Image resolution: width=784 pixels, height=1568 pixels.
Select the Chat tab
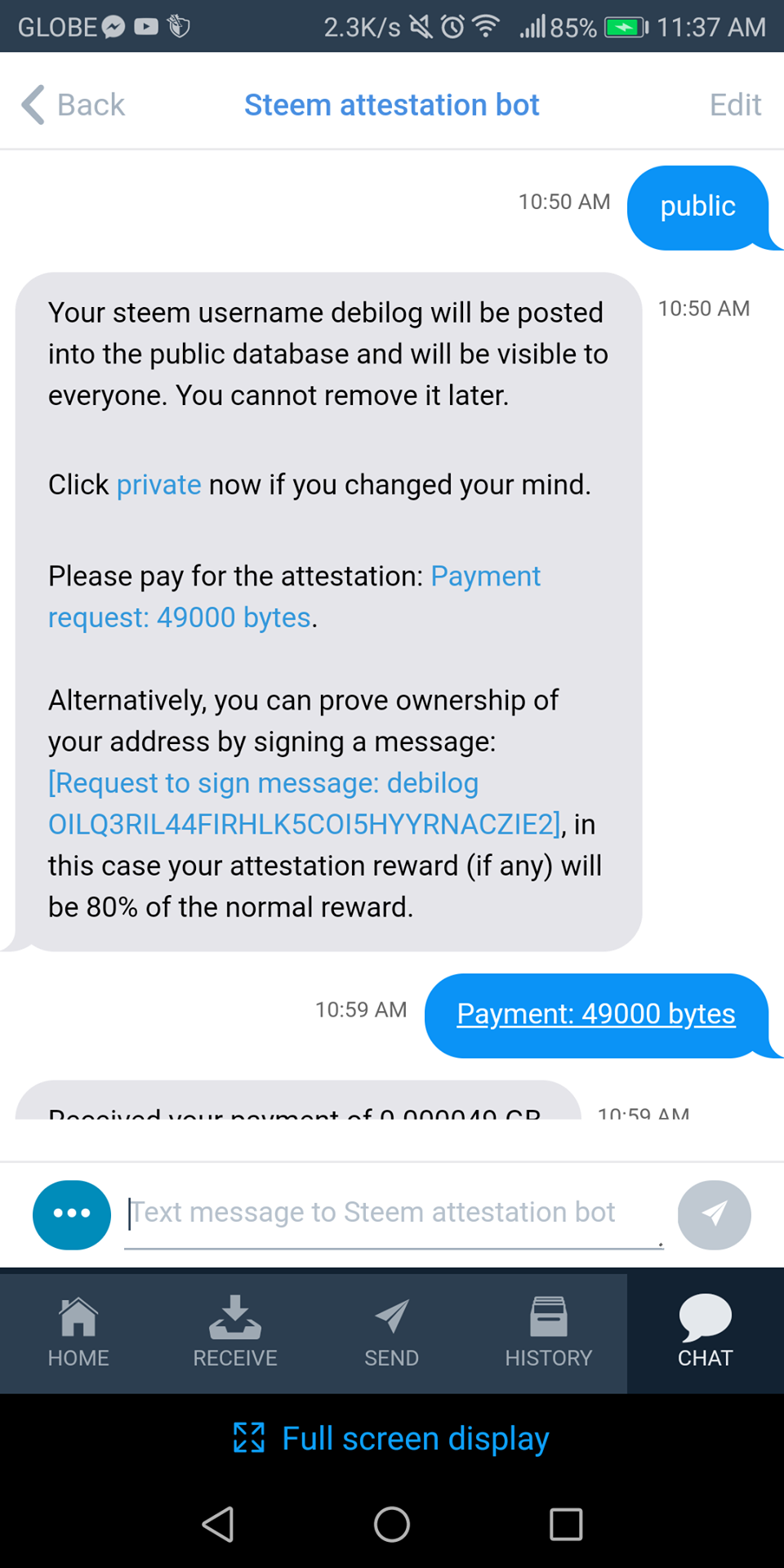tap(705, 1332)
